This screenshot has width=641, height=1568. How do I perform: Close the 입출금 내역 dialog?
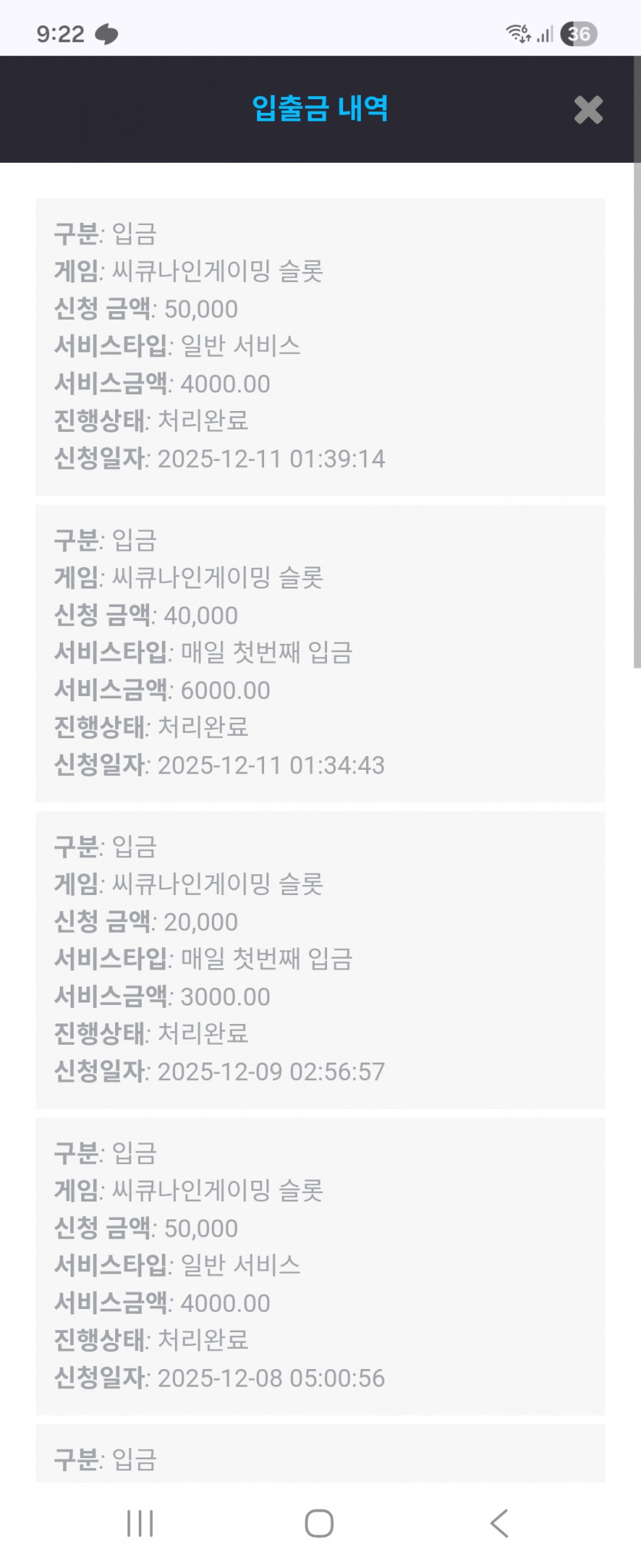pos(588,110)
